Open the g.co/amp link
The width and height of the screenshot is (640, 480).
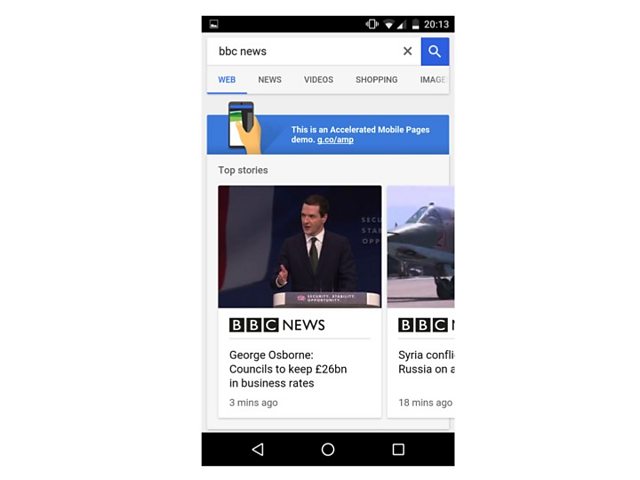tap(335, 140)
